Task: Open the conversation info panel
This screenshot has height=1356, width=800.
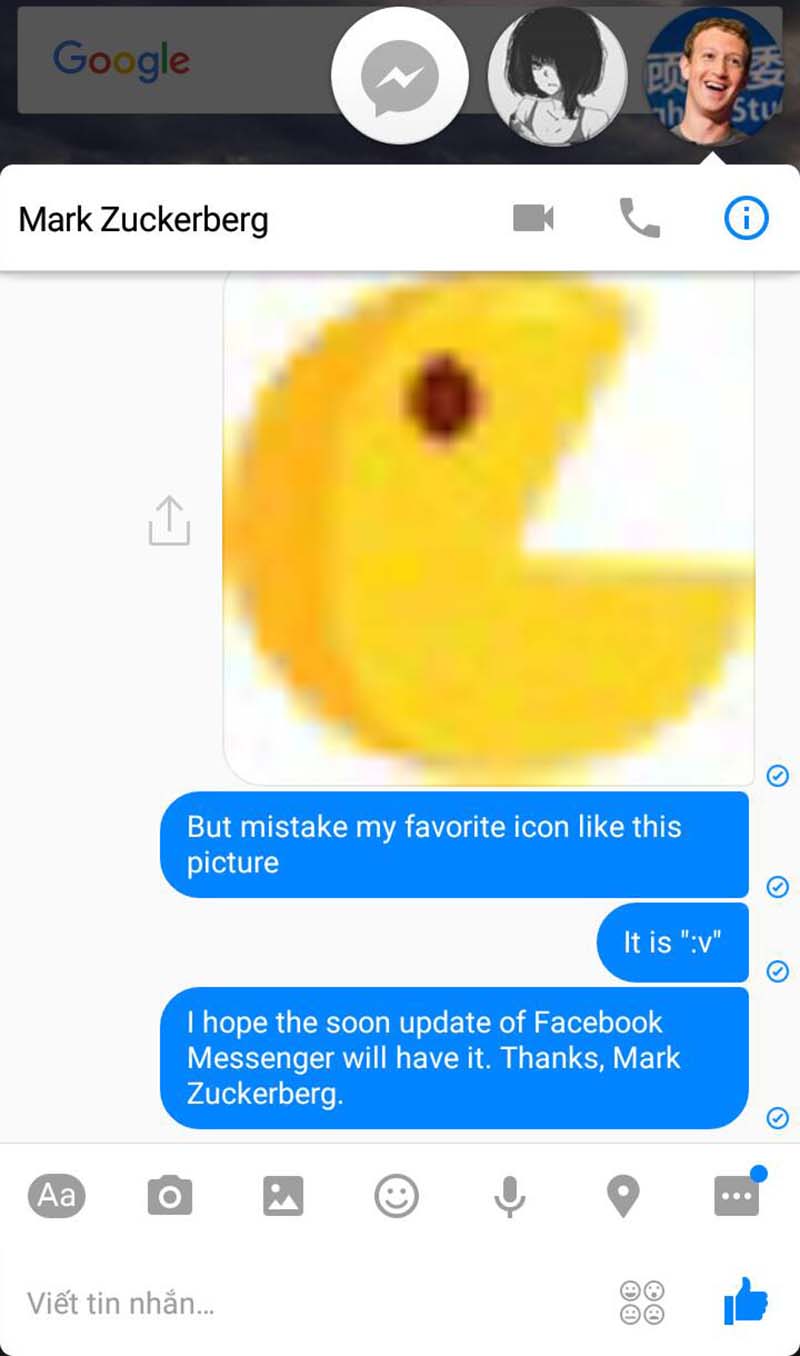Action: [745, 217]
